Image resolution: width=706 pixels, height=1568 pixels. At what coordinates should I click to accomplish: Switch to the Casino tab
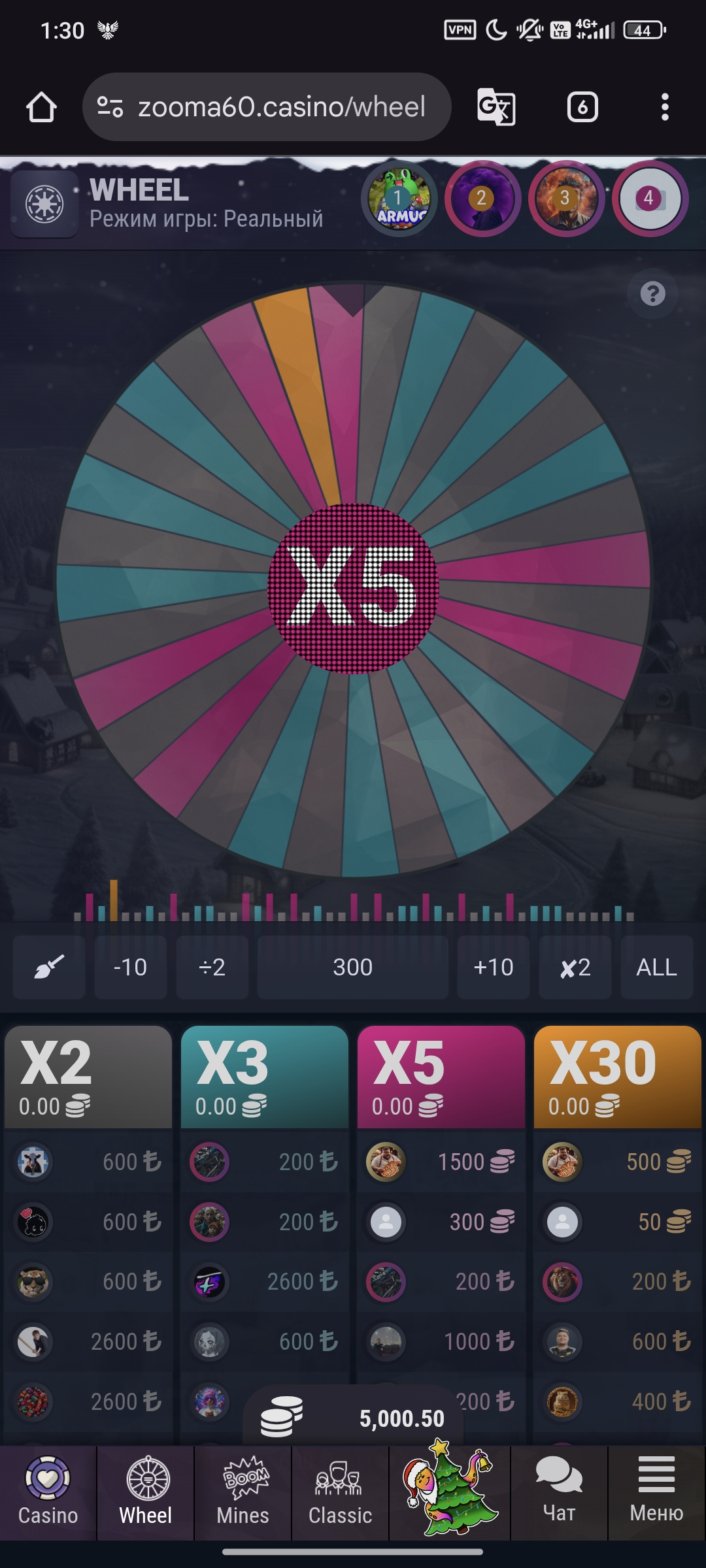[48, 1494]
